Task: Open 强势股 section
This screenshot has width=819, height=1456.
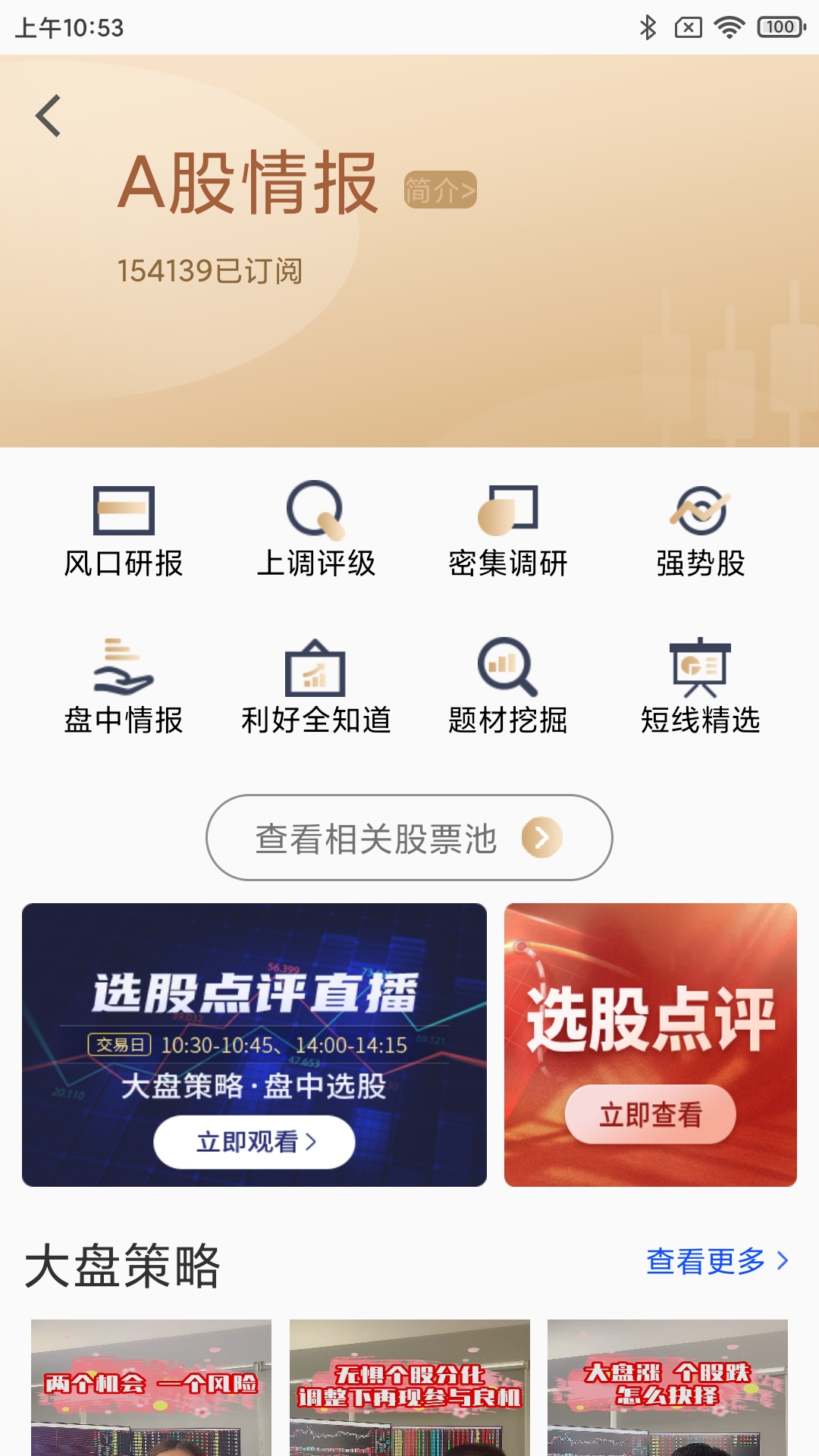Action: [701, 532]
